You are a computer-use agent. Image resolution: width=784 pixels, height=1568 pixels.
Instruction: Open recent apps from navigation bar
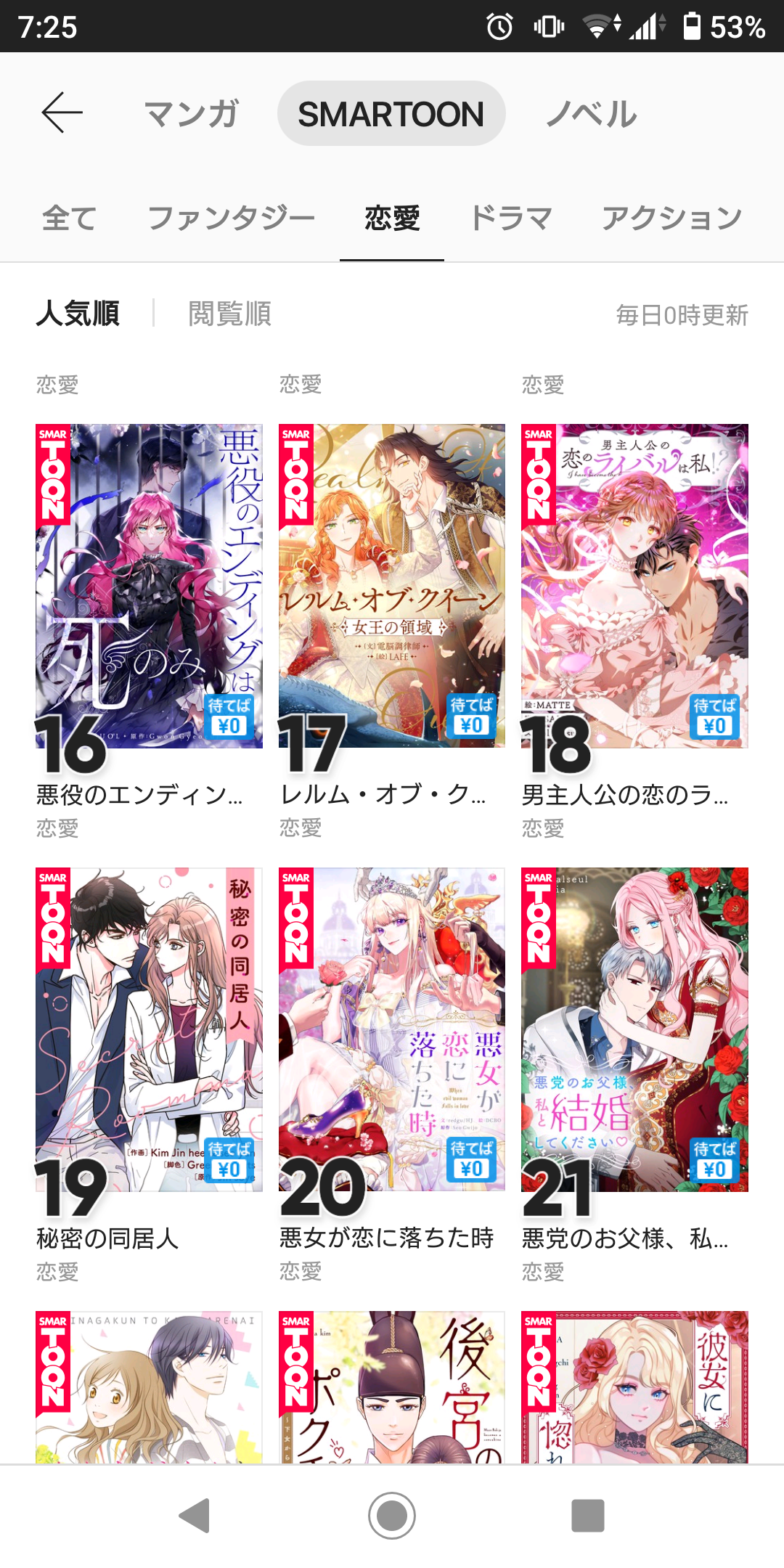click(x=587, y=1516)
